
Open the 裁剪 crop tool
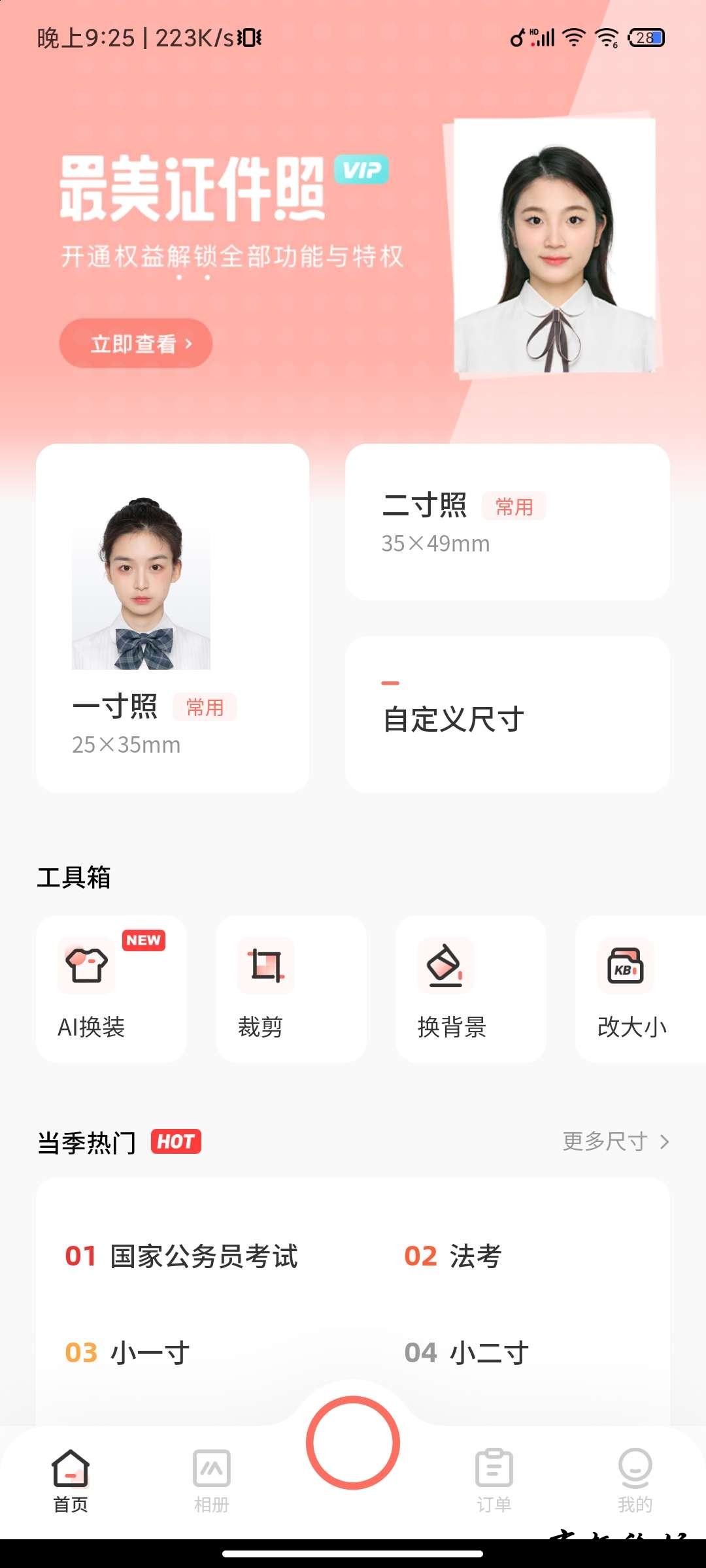[291, 988]
